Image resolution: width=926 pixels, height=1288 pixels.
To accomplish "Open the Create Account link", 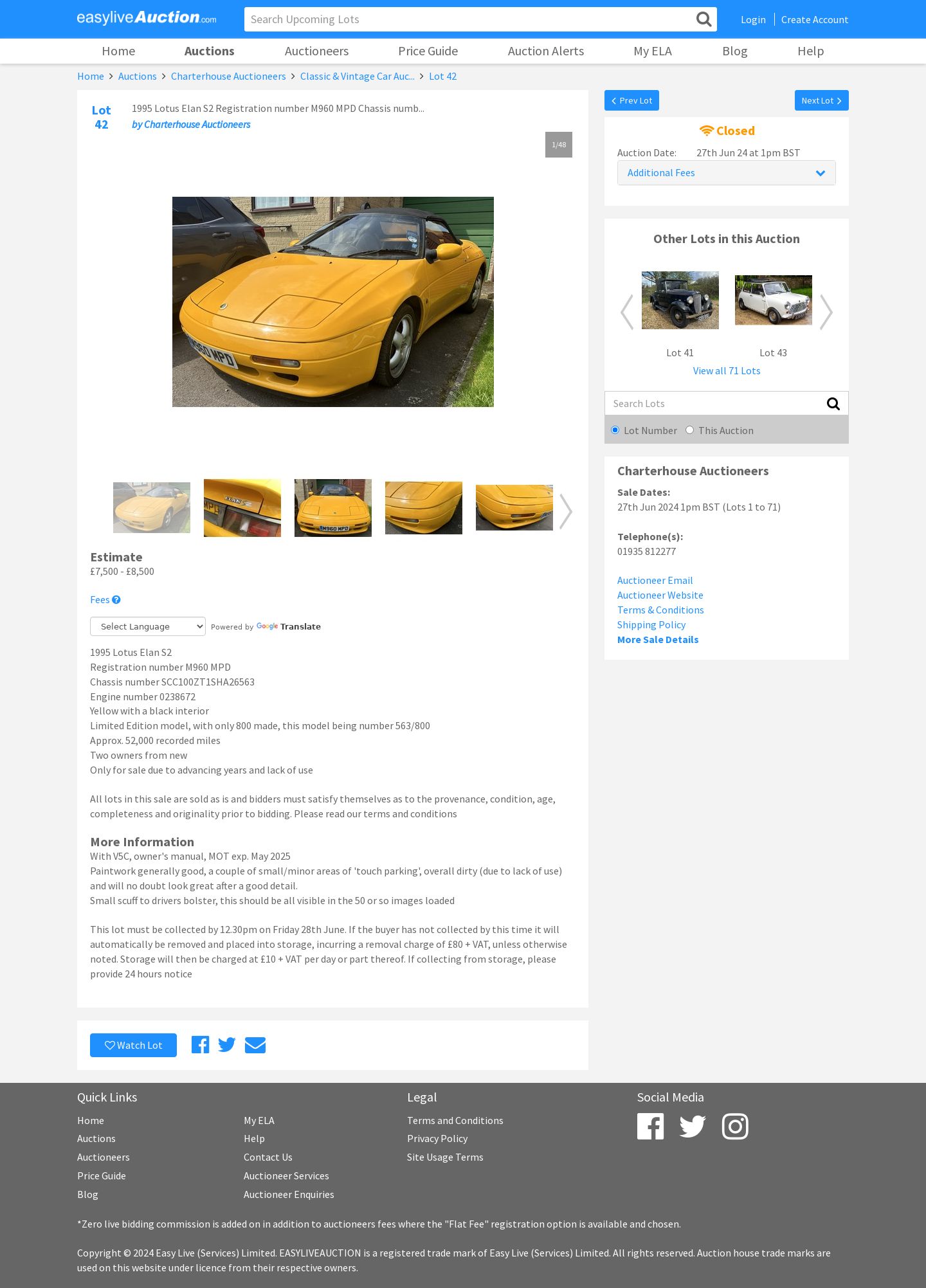I will click(814, 20).
